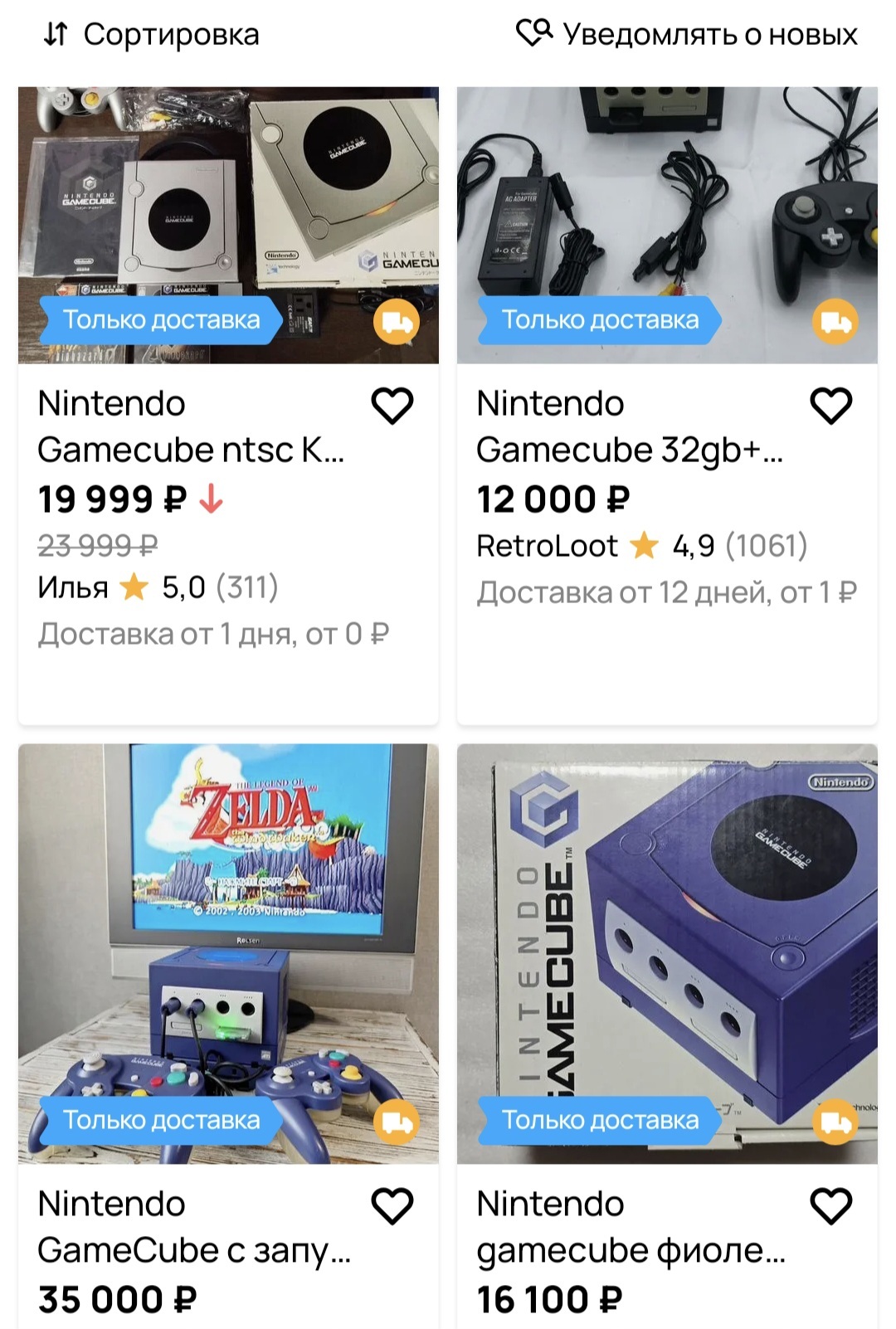Viewport: 896px width, 1329px height.
Task: Save the 16 100 ₽ gamecube to favorites
Action: tap(830, 1206)
